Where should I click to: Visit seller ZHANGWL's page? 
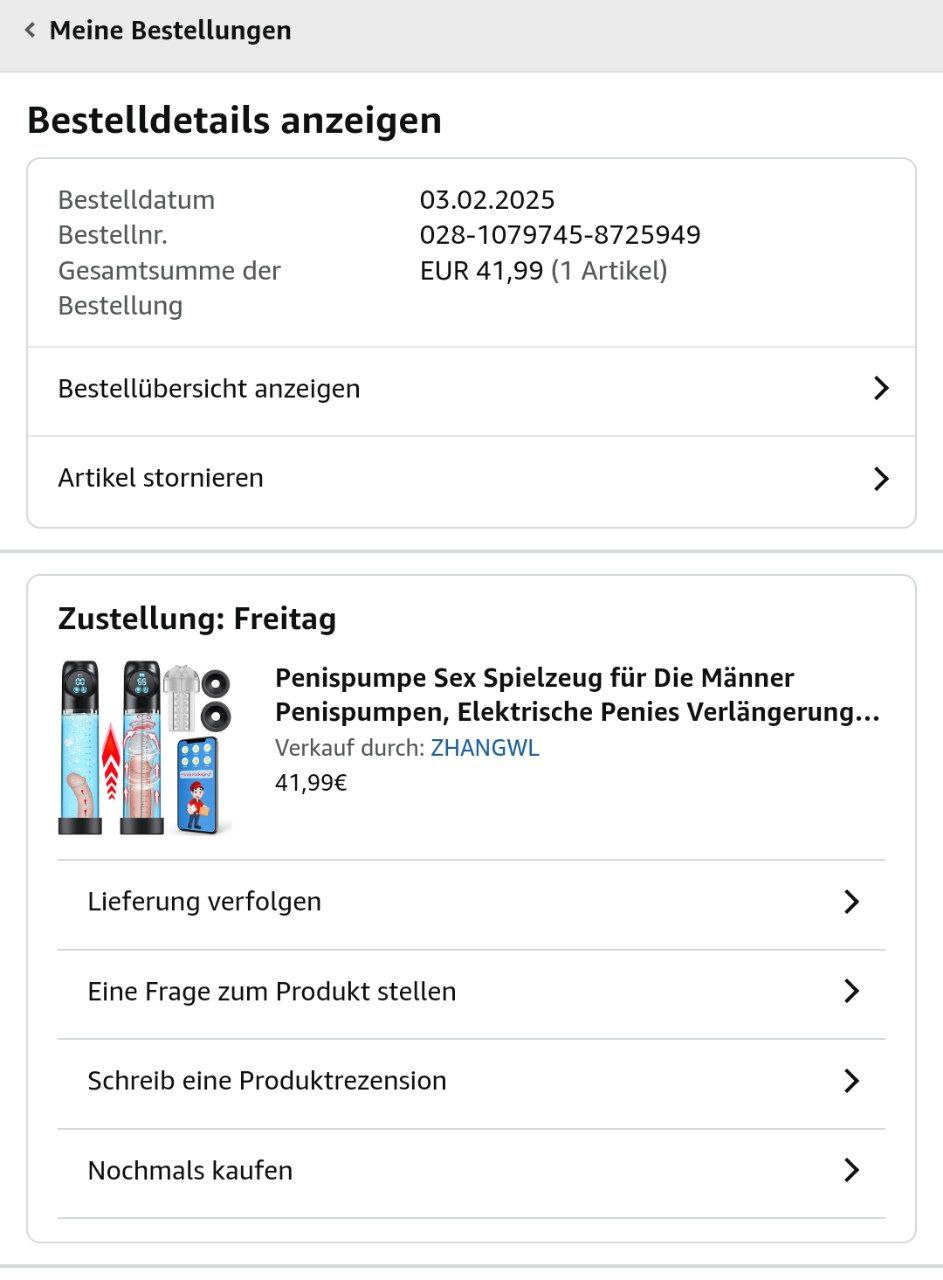(x=485, y=749)
